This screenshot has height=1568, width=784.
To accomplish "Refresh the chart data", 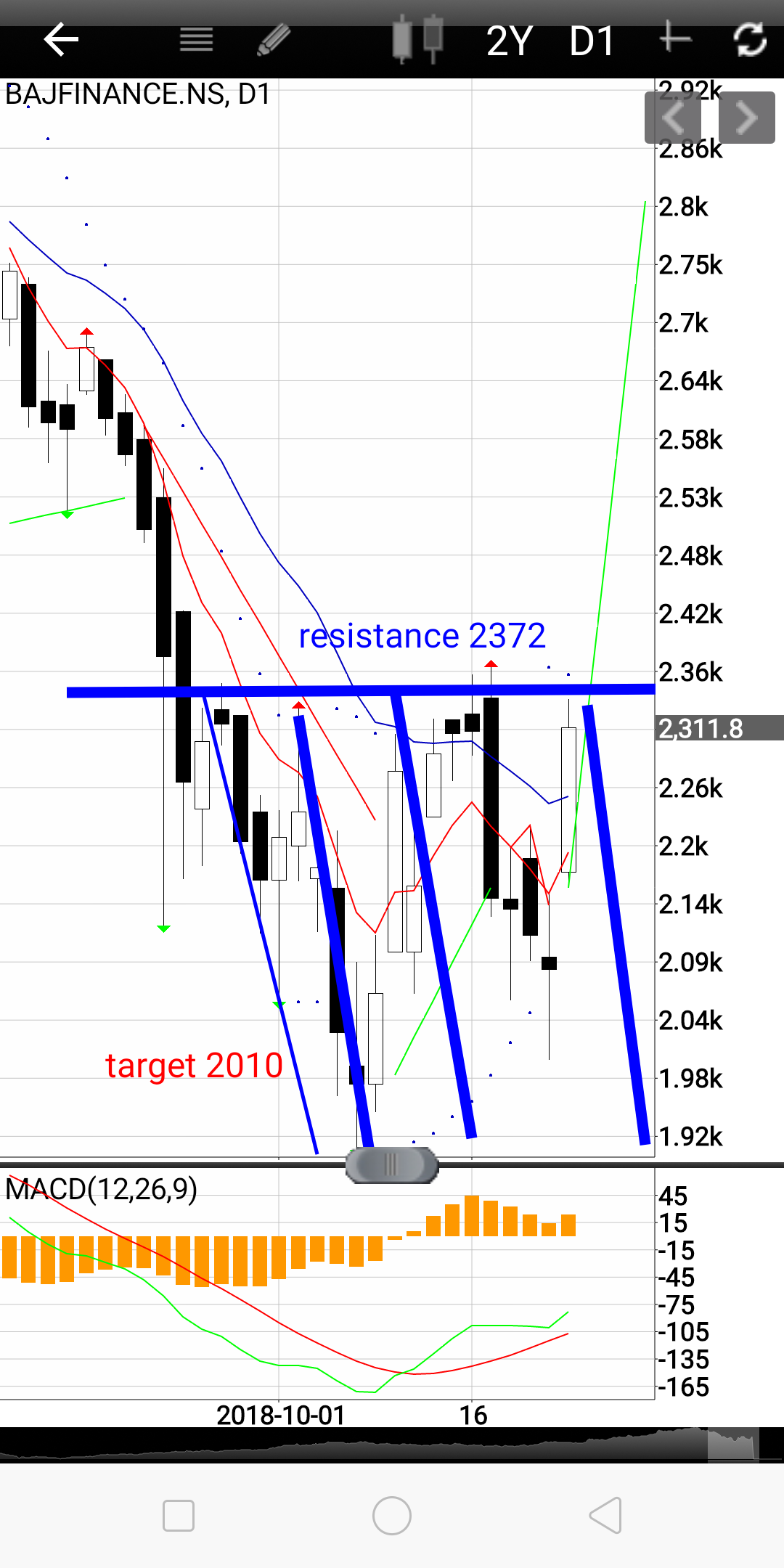I will pos(751,39).
